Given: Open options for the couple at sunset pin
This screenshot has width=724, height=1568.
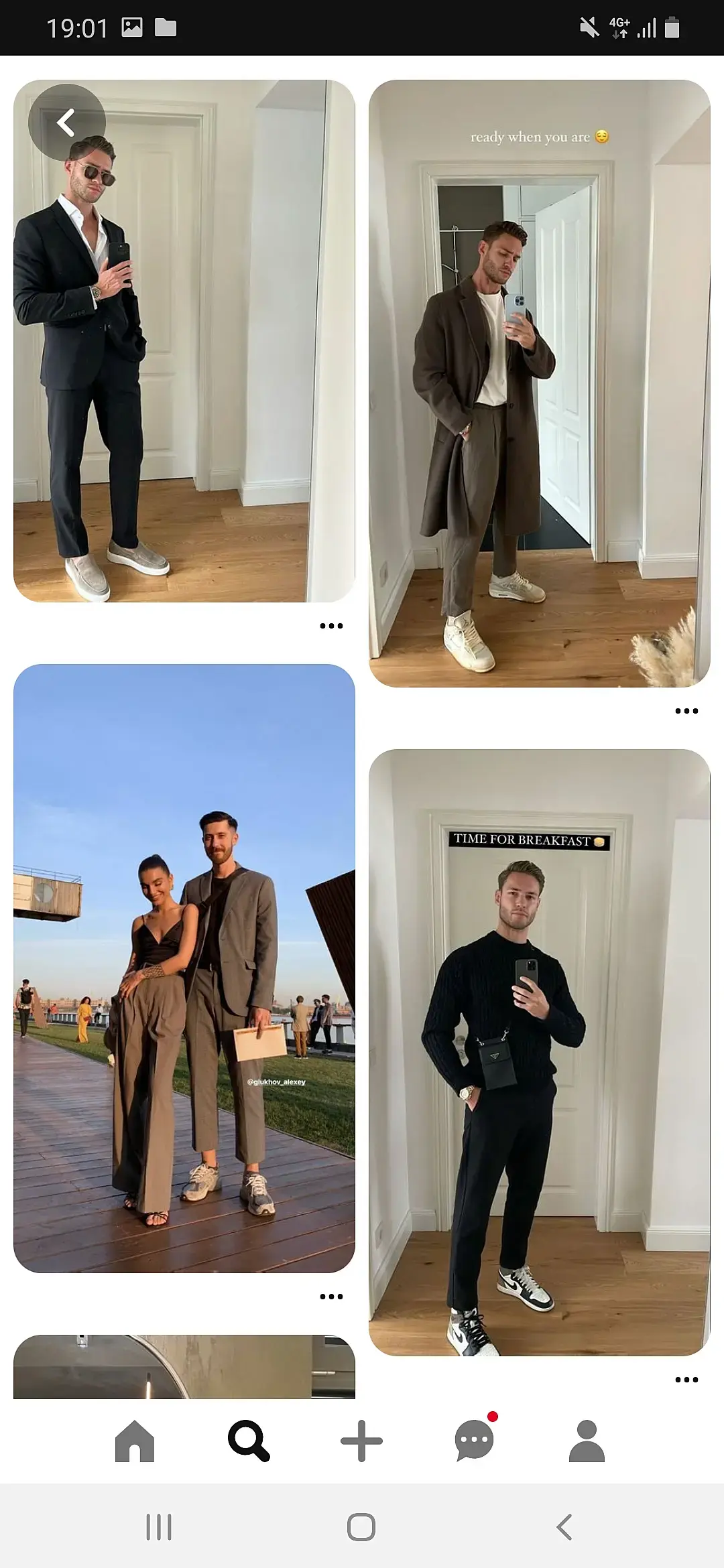Looking at the screenshot, I should 331,1297.
